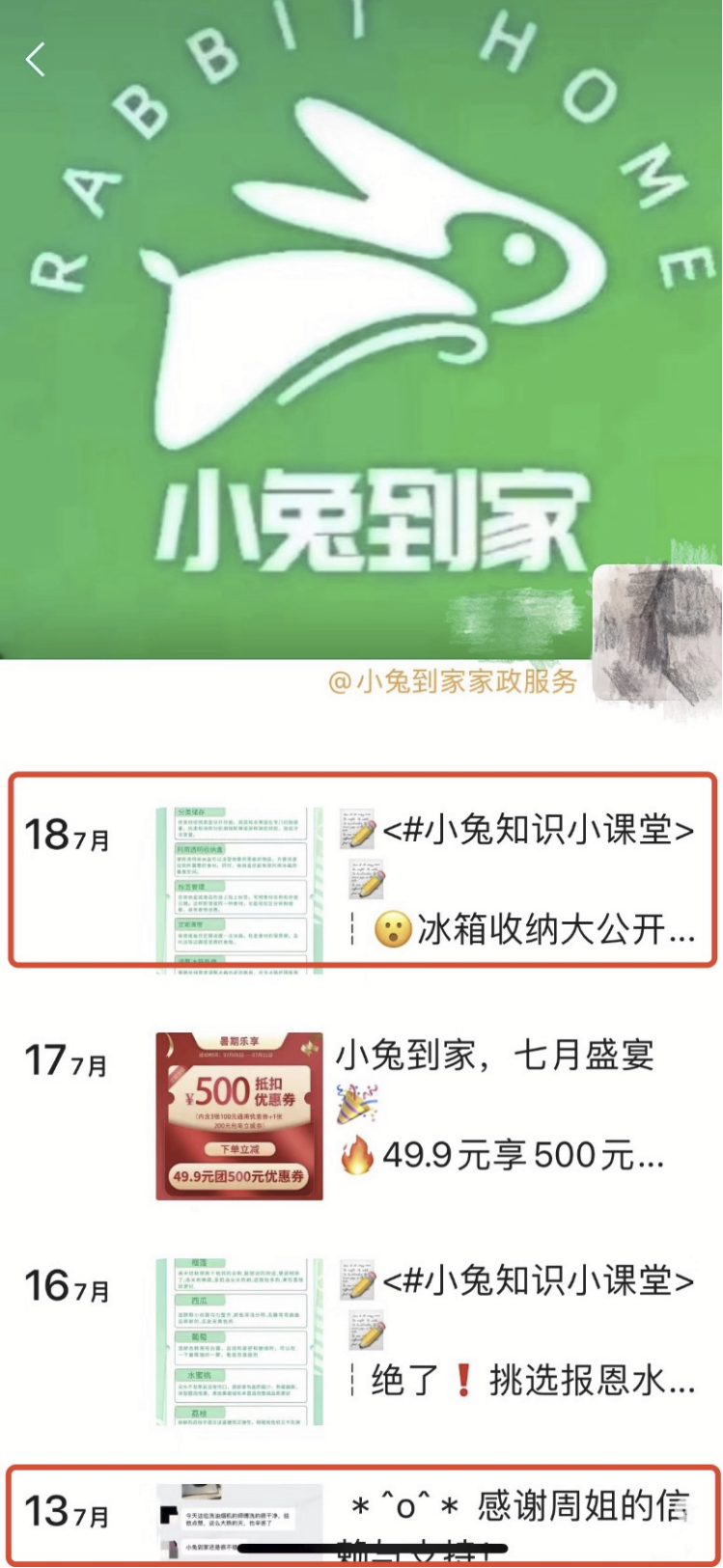View the 500 抵扣优惠券 post image
Viewport: 723px width, 1568px height.
(239, 1116)
